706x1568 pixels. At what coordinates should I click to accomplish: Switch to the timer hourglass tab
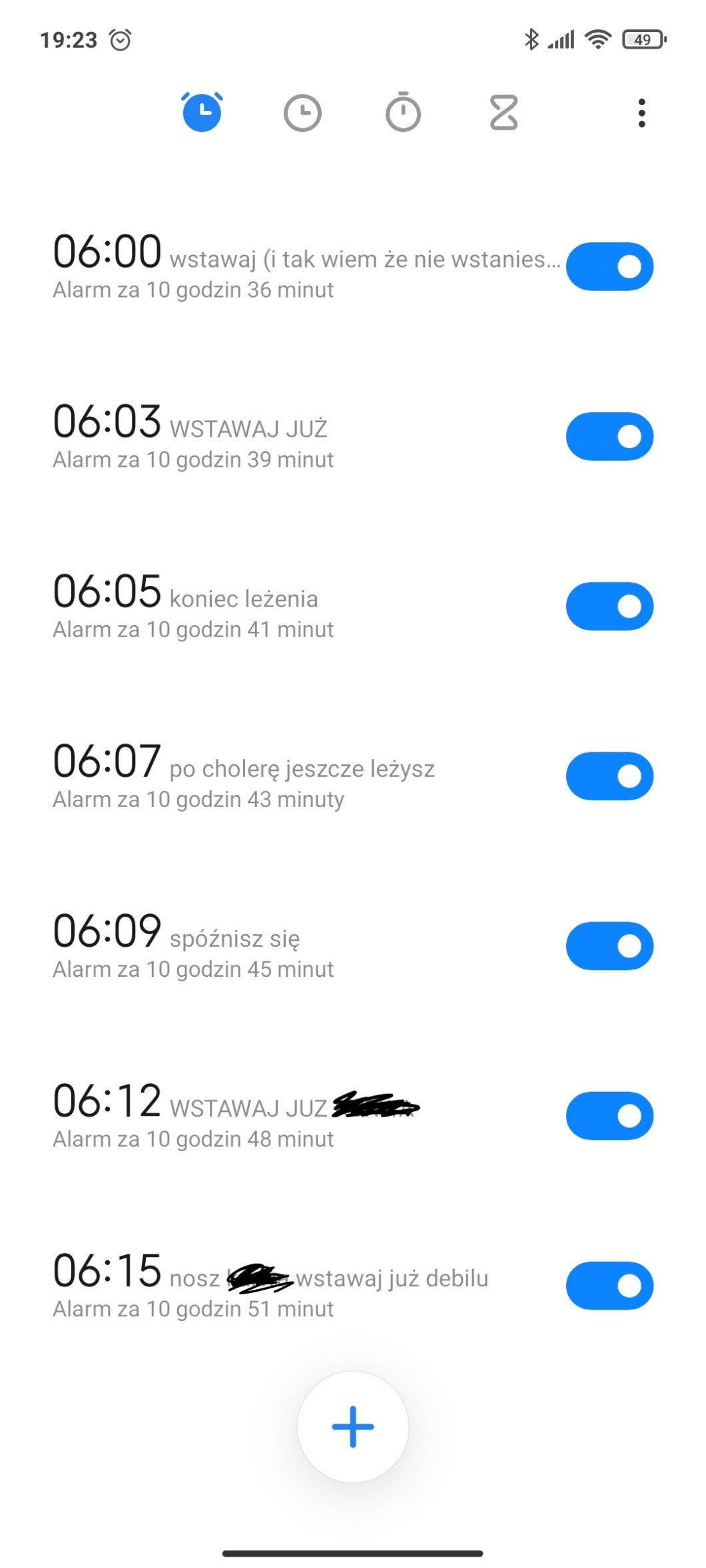[x=504, y=113]
